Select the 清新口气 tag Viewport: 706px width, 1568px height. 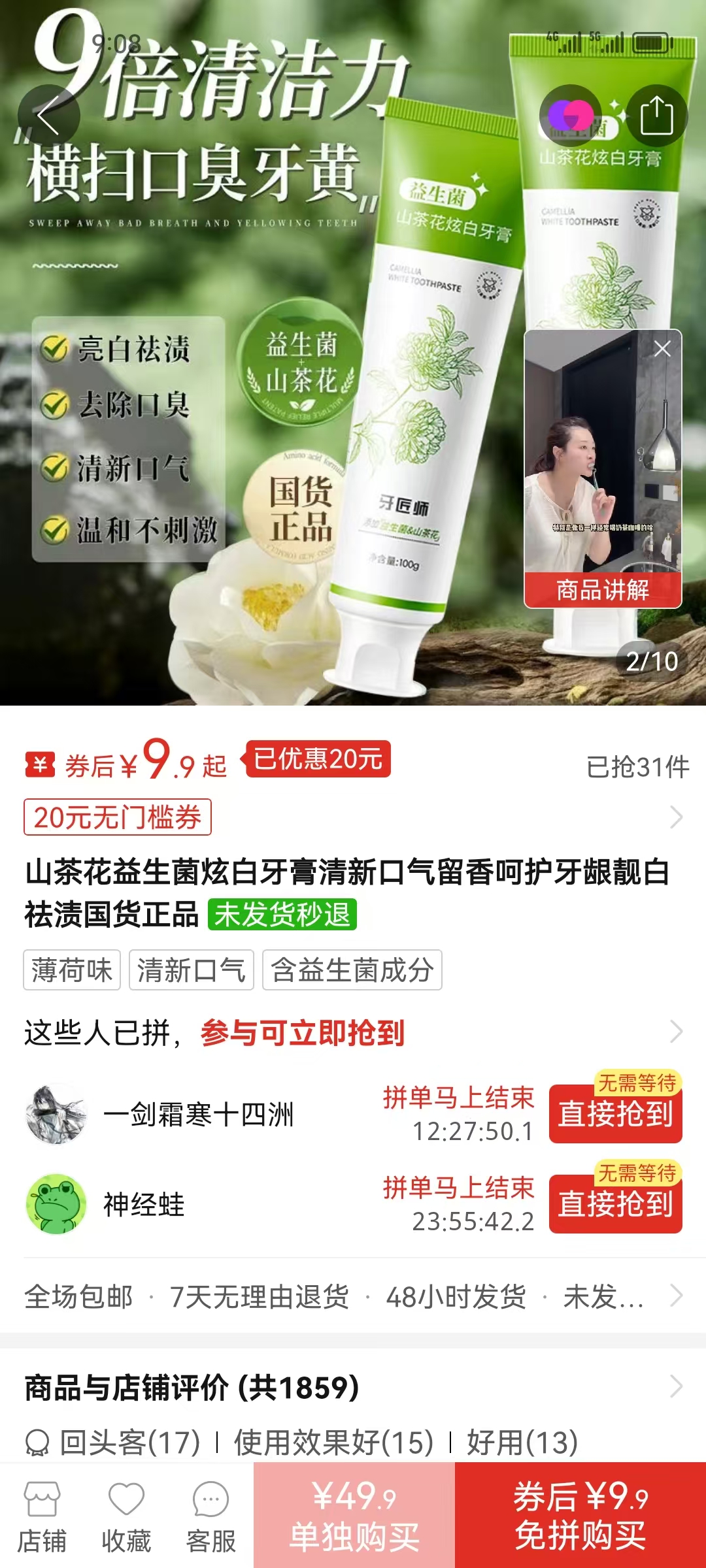(191, 970)
